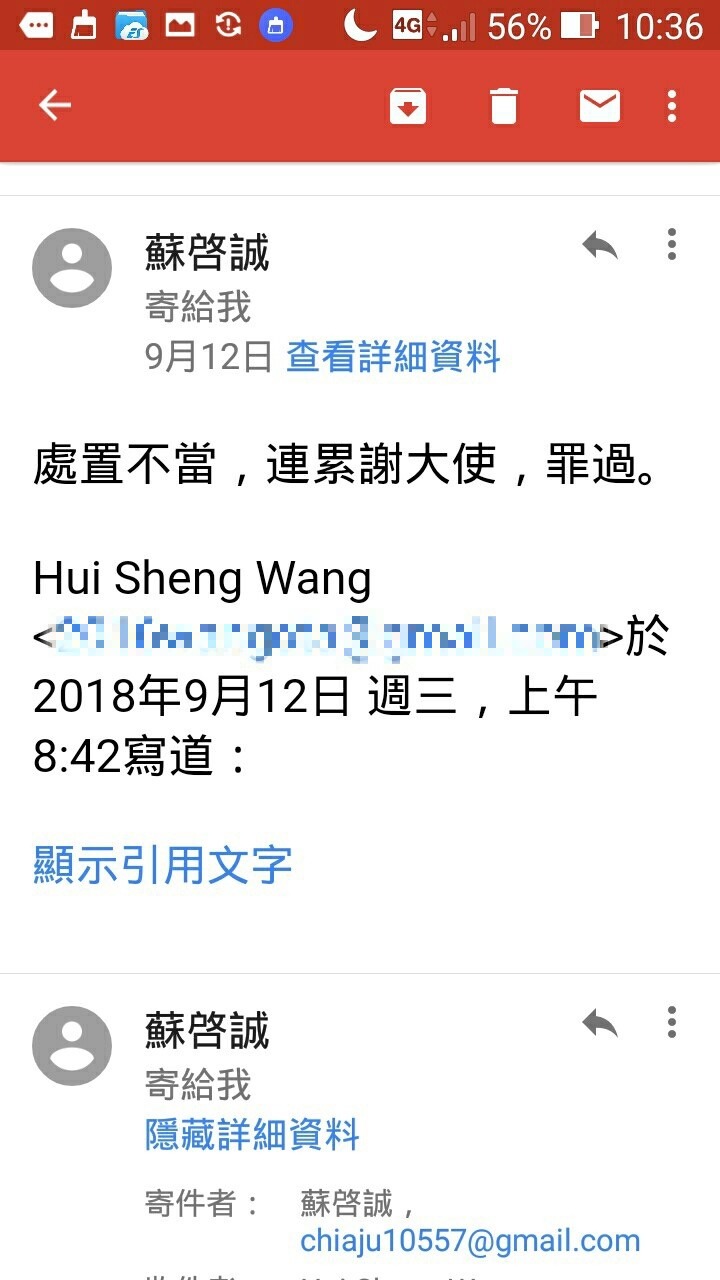This screenshot has height=1280, width=720.
Task: Open sender avatar on the second message
Action: coord(72,1046)
